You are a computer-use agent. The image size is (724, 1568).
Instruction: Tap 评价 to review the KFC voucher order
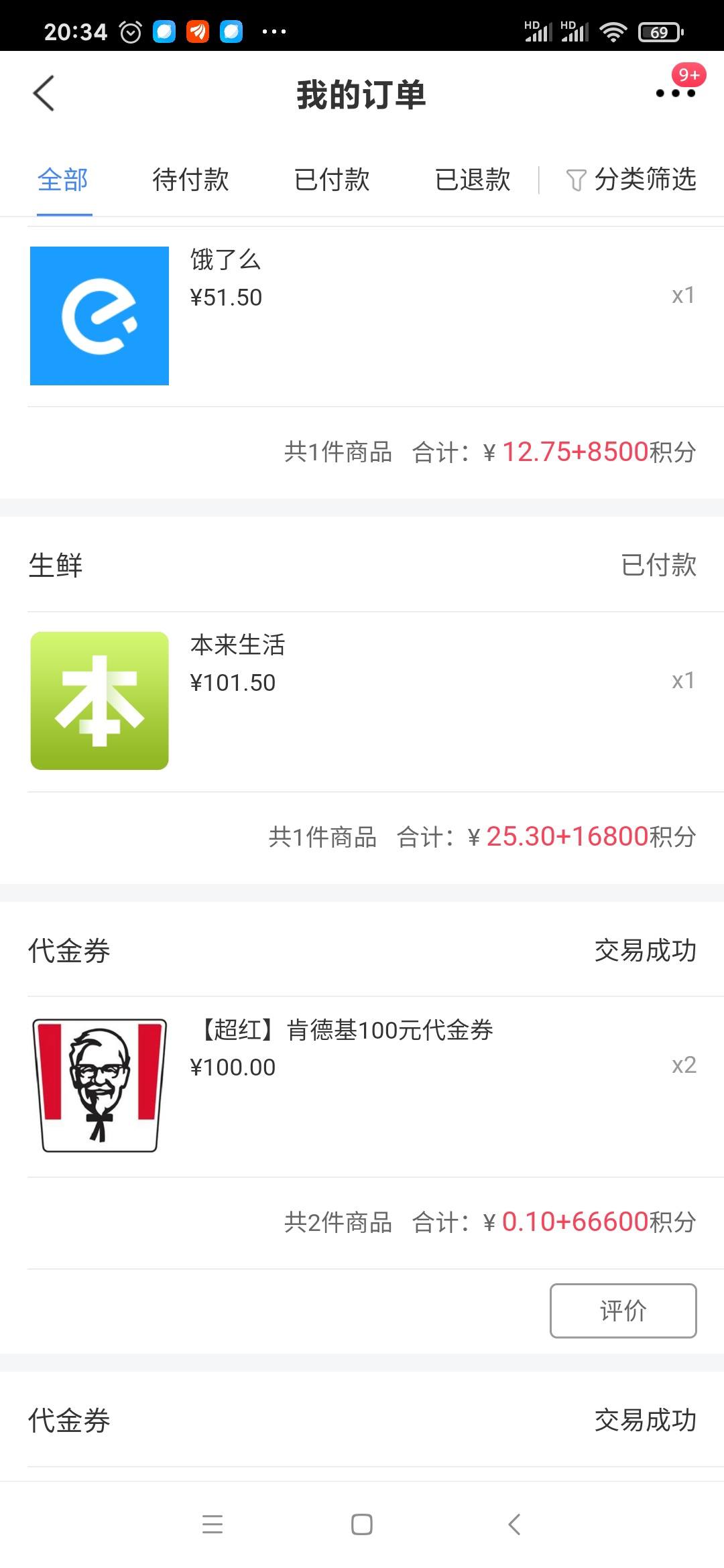[623, 1311]
